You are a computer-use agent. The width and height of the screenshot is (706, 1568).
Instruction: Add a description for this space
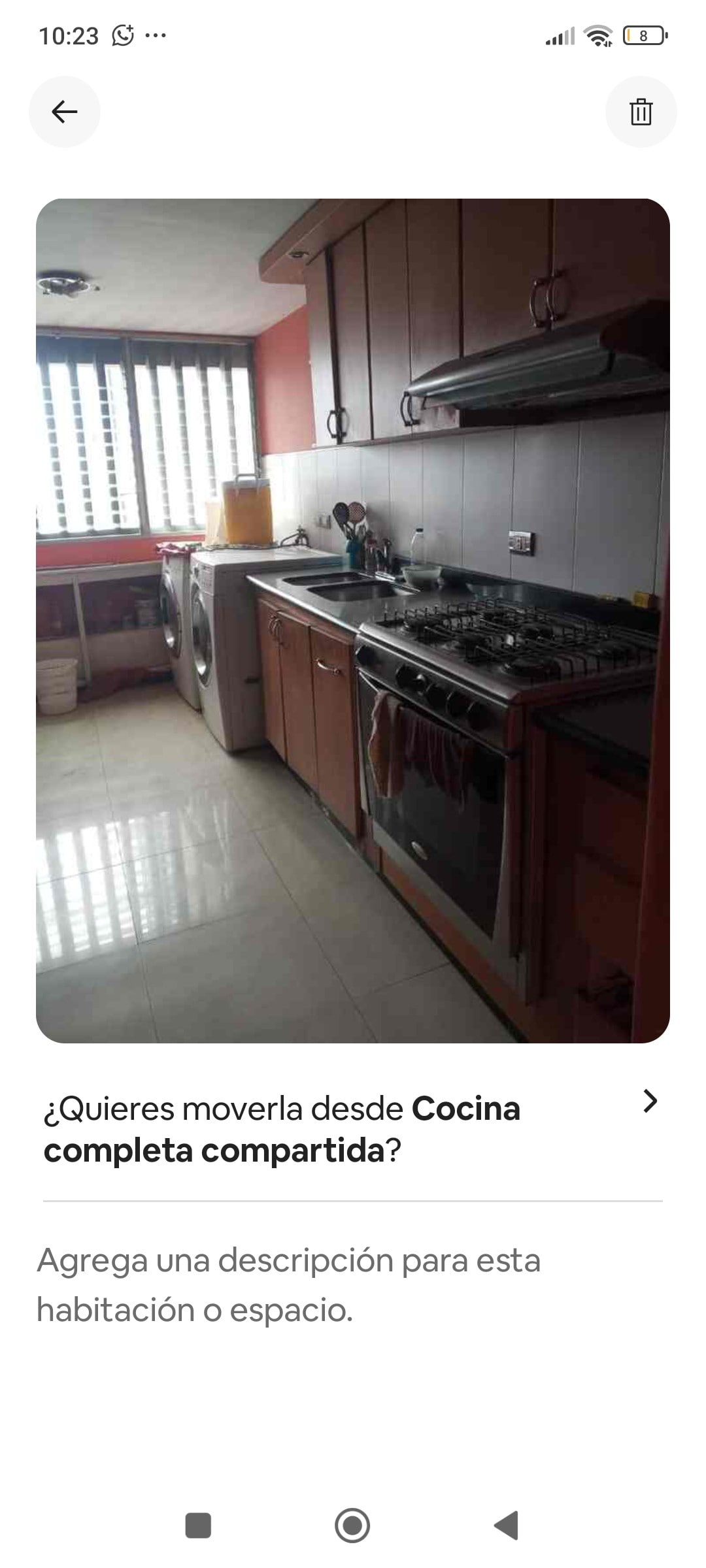click(288, 1284)
